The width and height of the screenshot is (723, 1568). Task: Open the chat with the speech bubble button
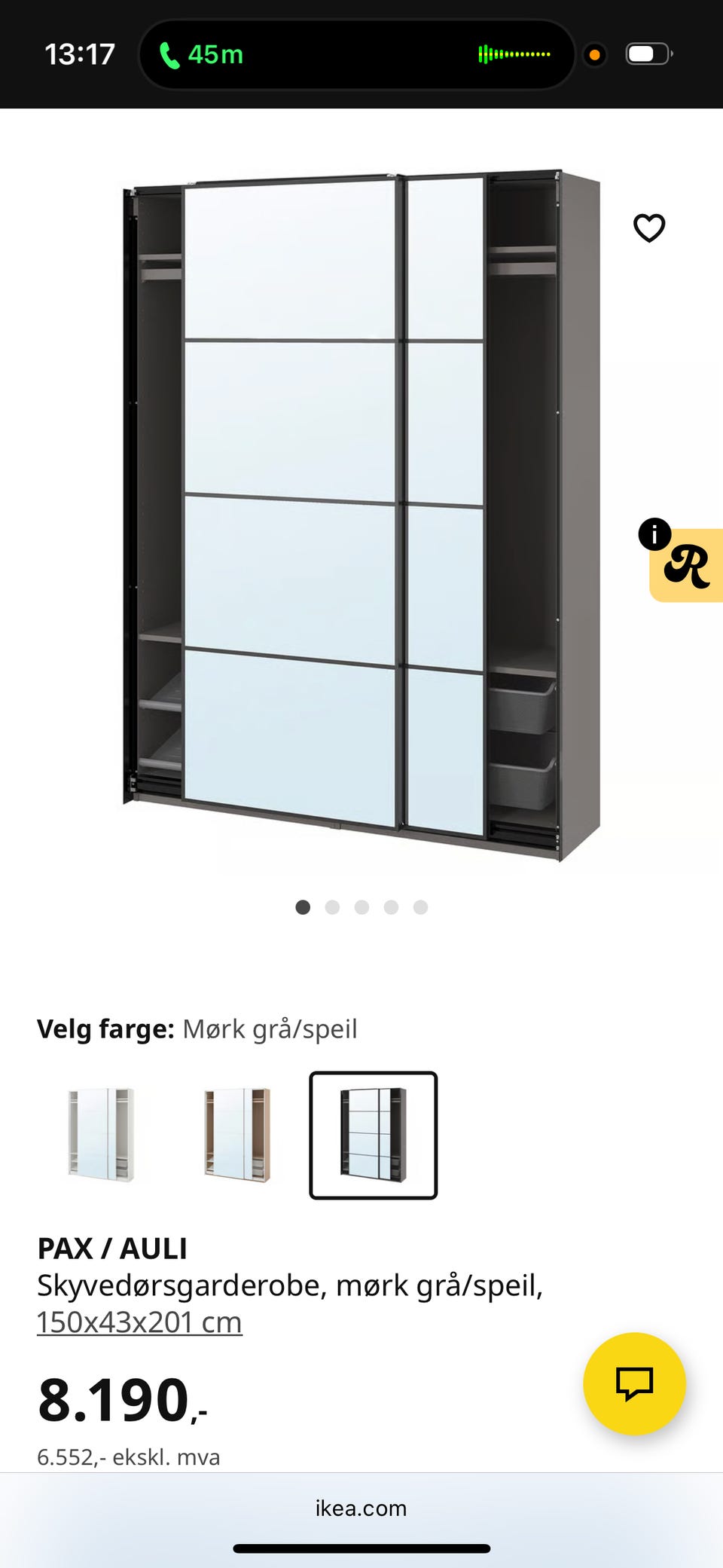click(636, 1385)
